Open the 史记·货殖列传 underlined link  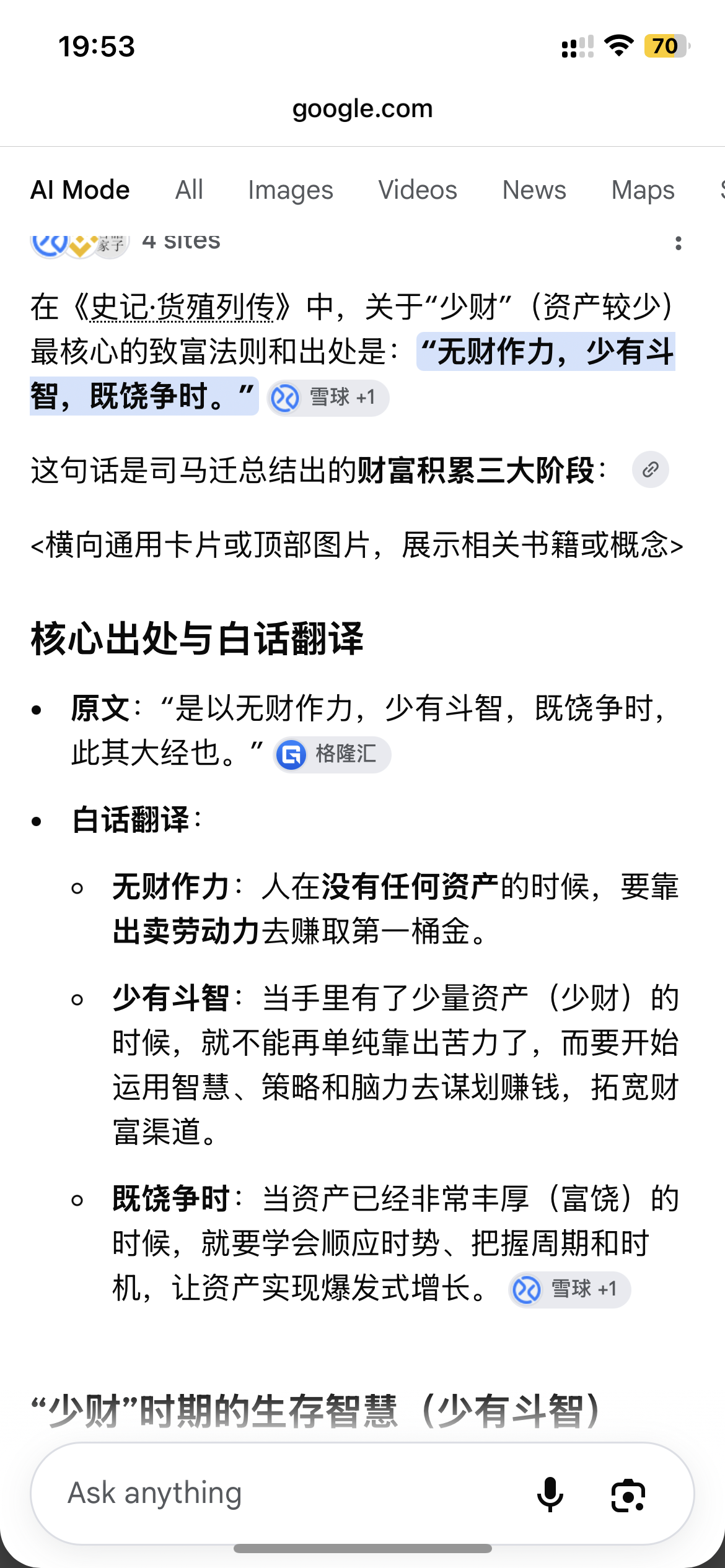pos(183,307)
